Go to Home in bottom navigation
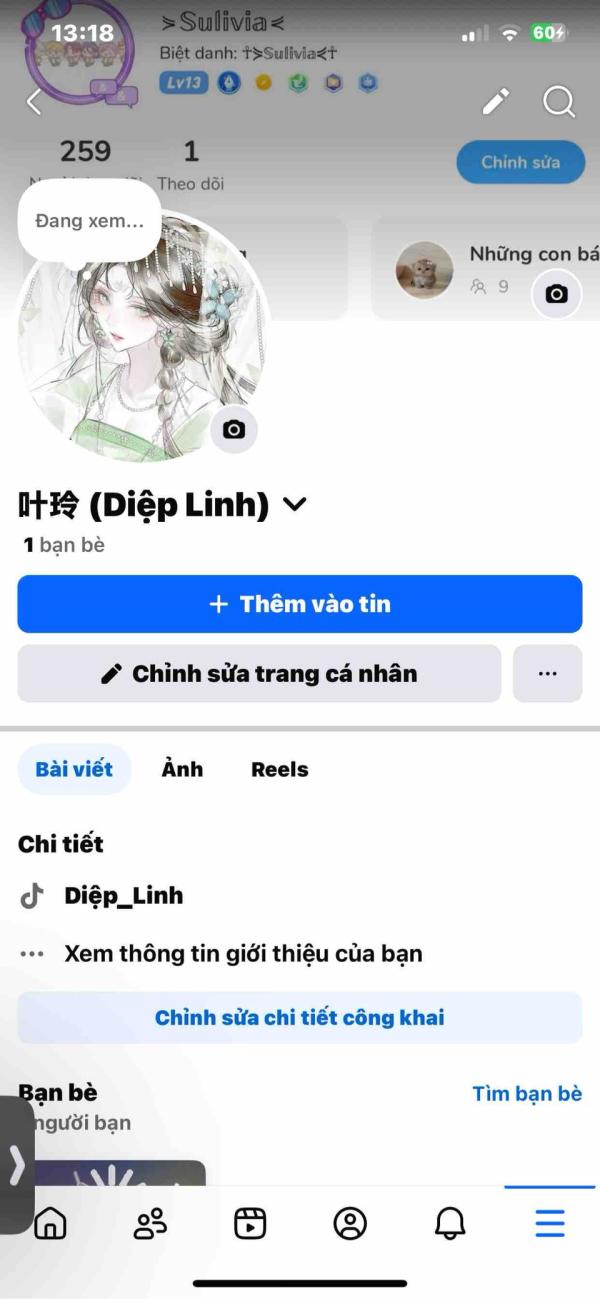 [50, 1223]
